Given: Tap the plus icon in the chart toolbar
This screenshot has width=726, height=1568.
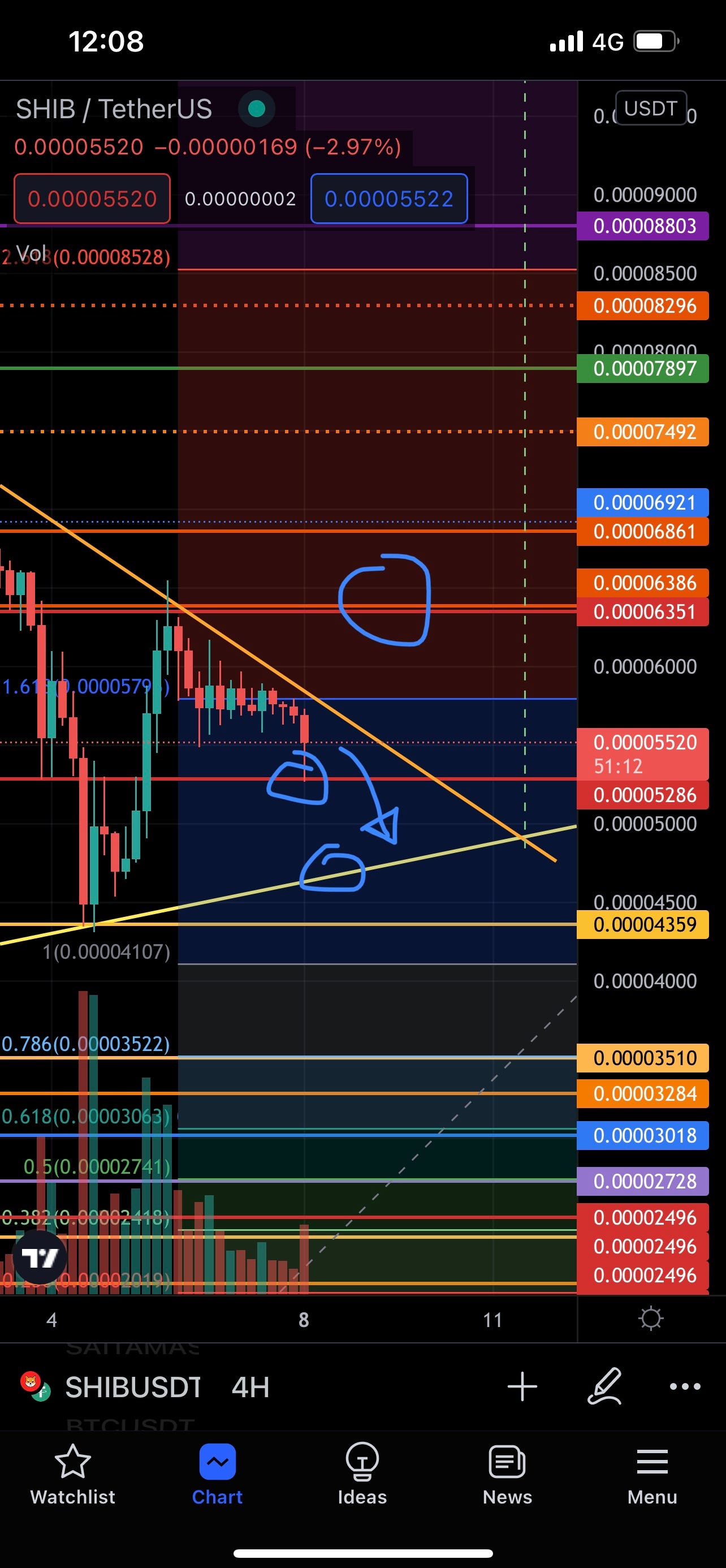Looking at the screenshot, I should (522, 1386).
